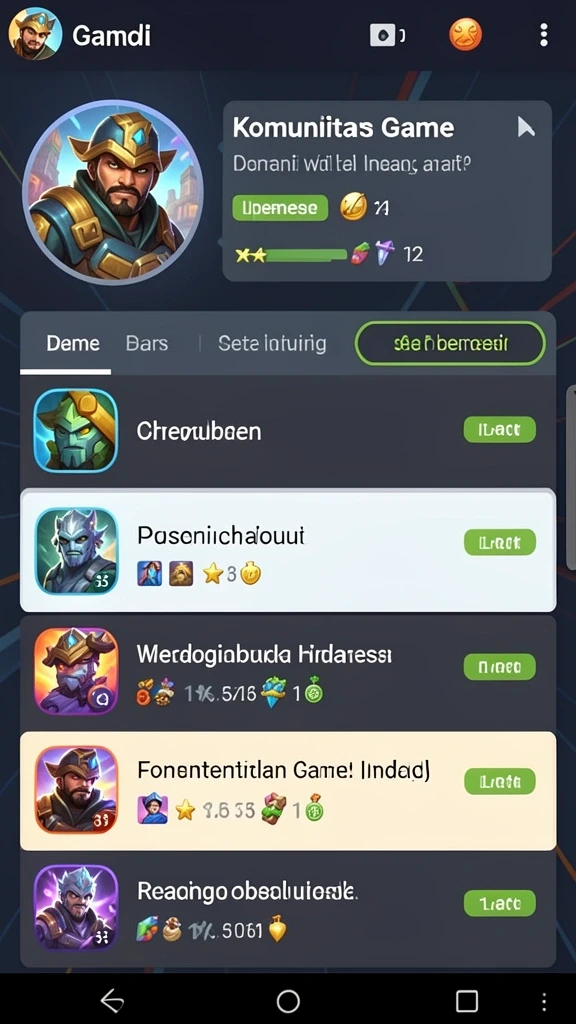Tap the green button under Komunitas Game
This screenshot has width=576, height=1024.
pos(280,208)
